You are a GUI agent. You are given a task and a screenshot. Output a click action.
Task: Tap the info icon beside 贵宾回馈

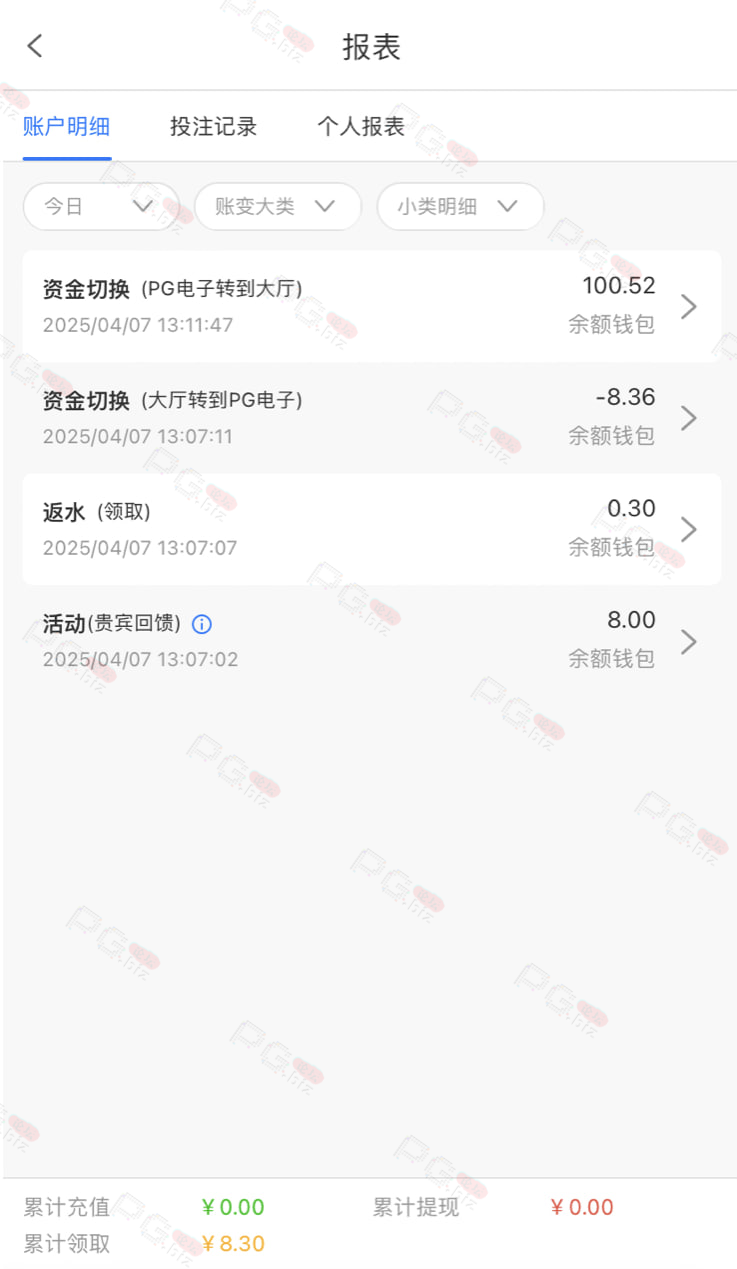[202, 624]
